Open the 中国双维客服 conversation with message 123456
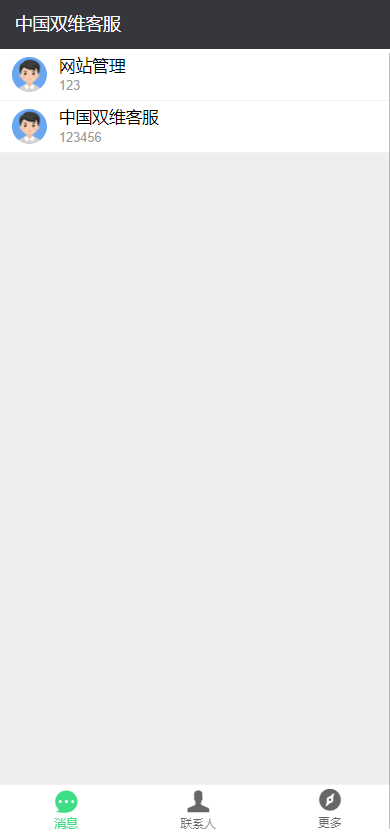The height and width of the screenshot is (834, 390). [x=194, y=127]
